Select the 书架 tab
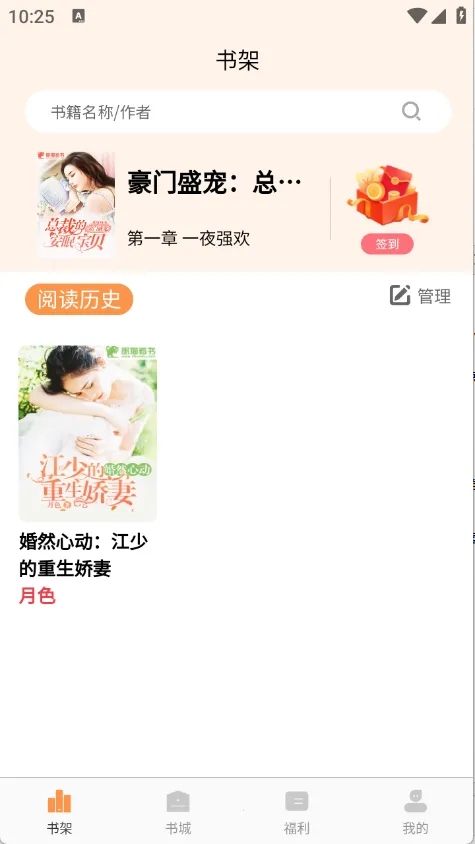The height and width of the screenshot is (844, 475). (x=59, y=812)
